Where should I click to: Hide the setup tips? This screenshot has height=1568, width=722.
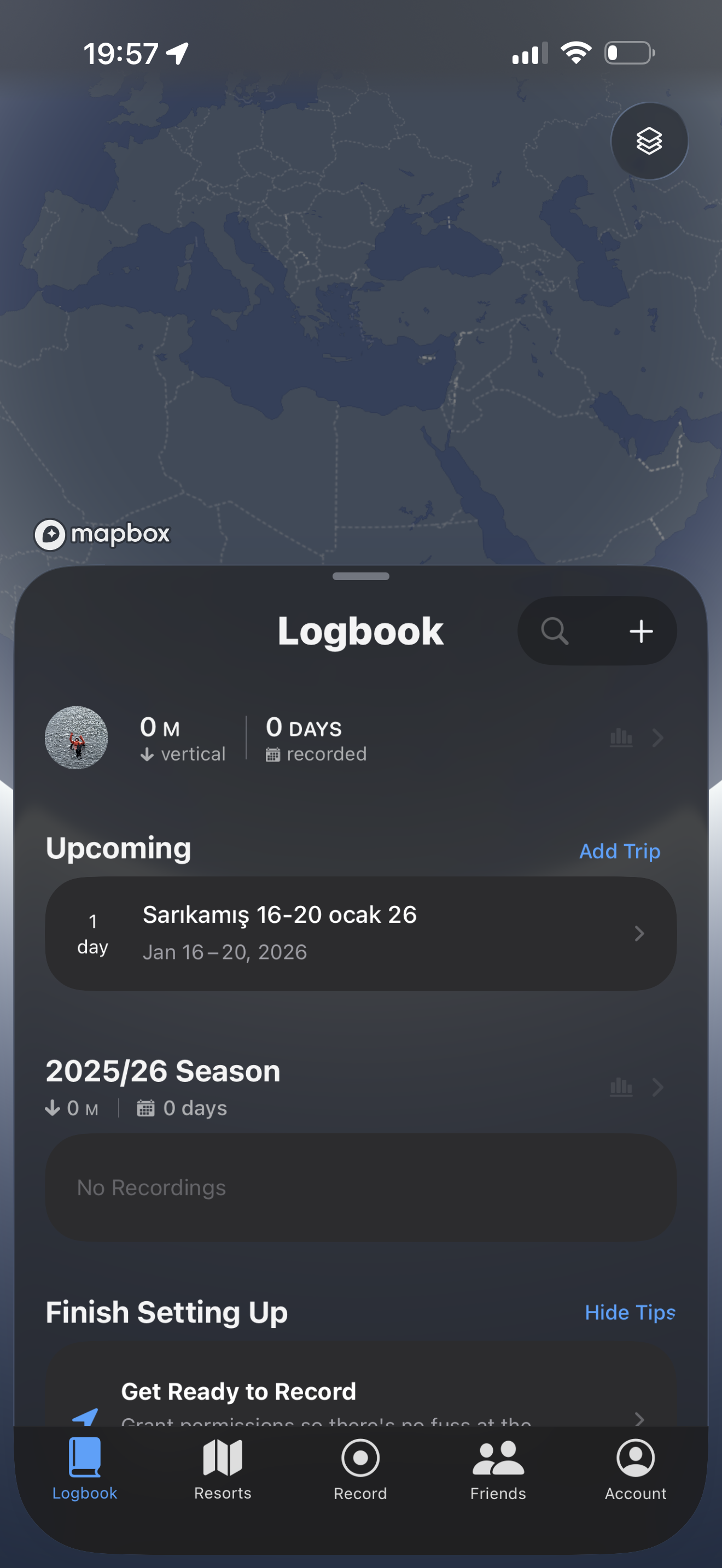[630, 1312]
